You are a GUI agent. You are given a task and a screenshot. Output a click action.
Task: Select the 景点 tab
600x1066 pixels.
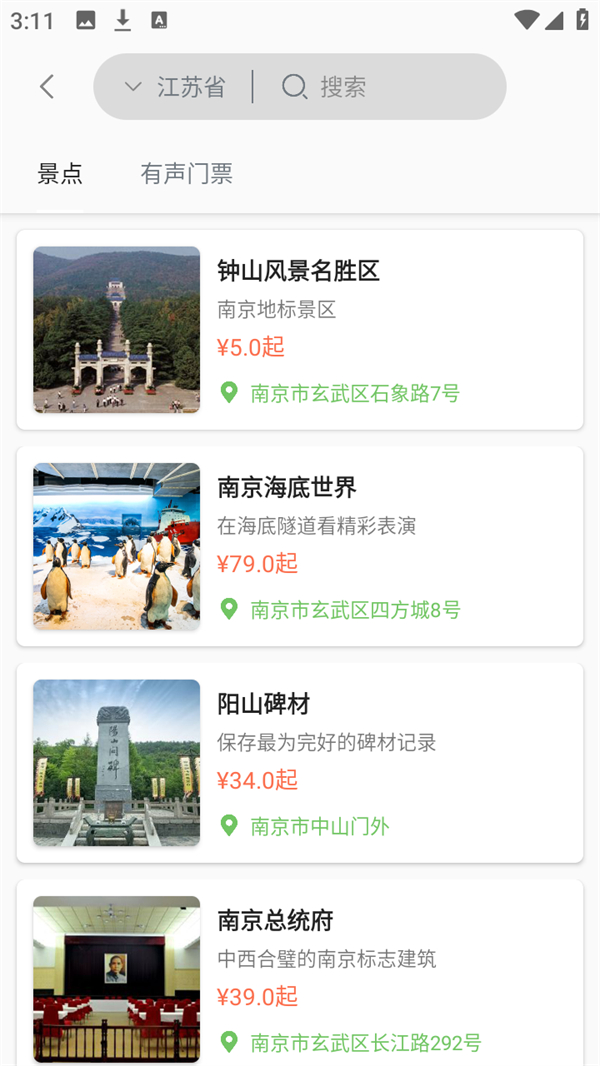coord(60,174)
